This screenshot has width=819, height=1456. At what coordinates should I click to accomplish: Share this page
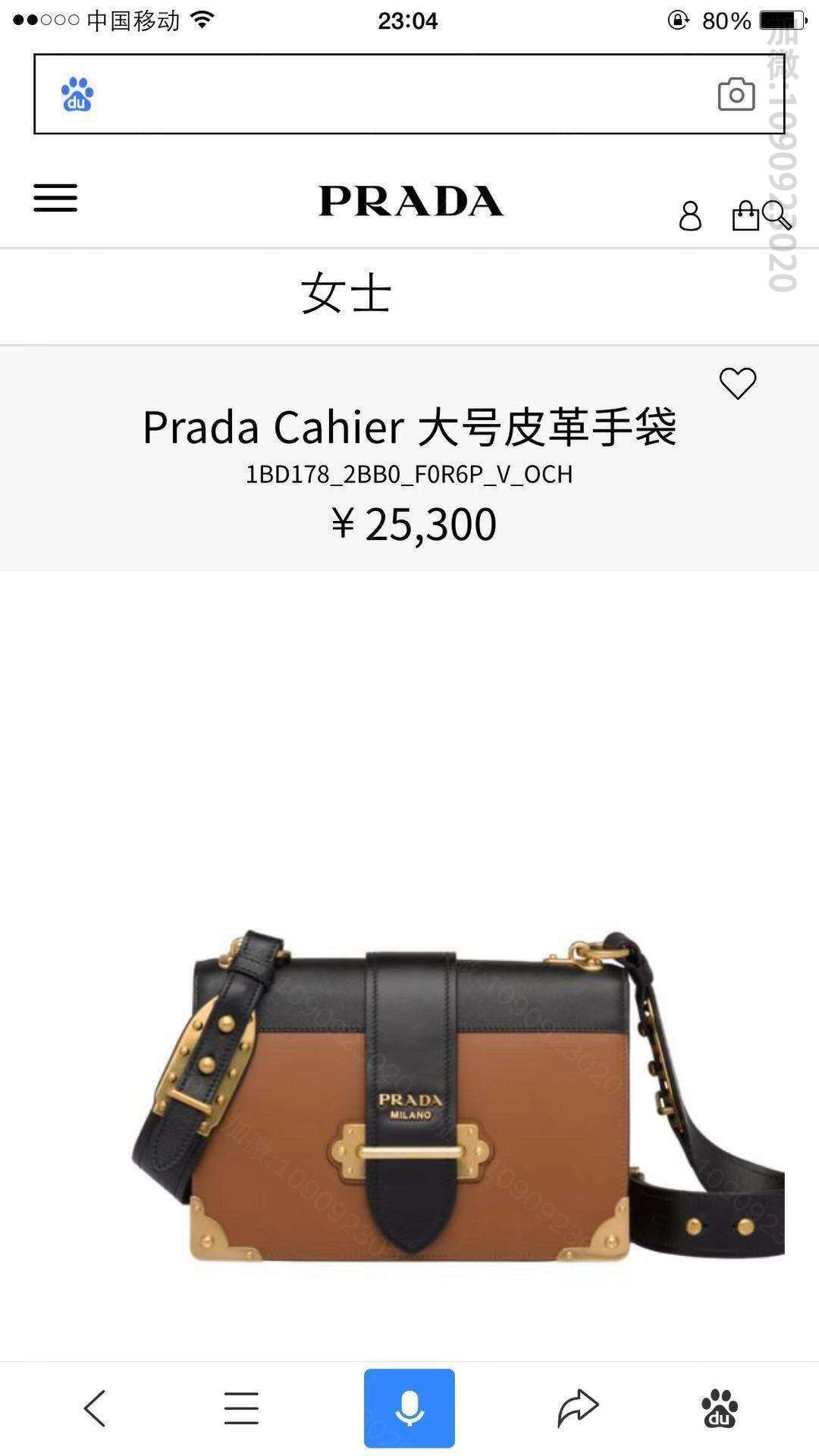[578, 1408]
